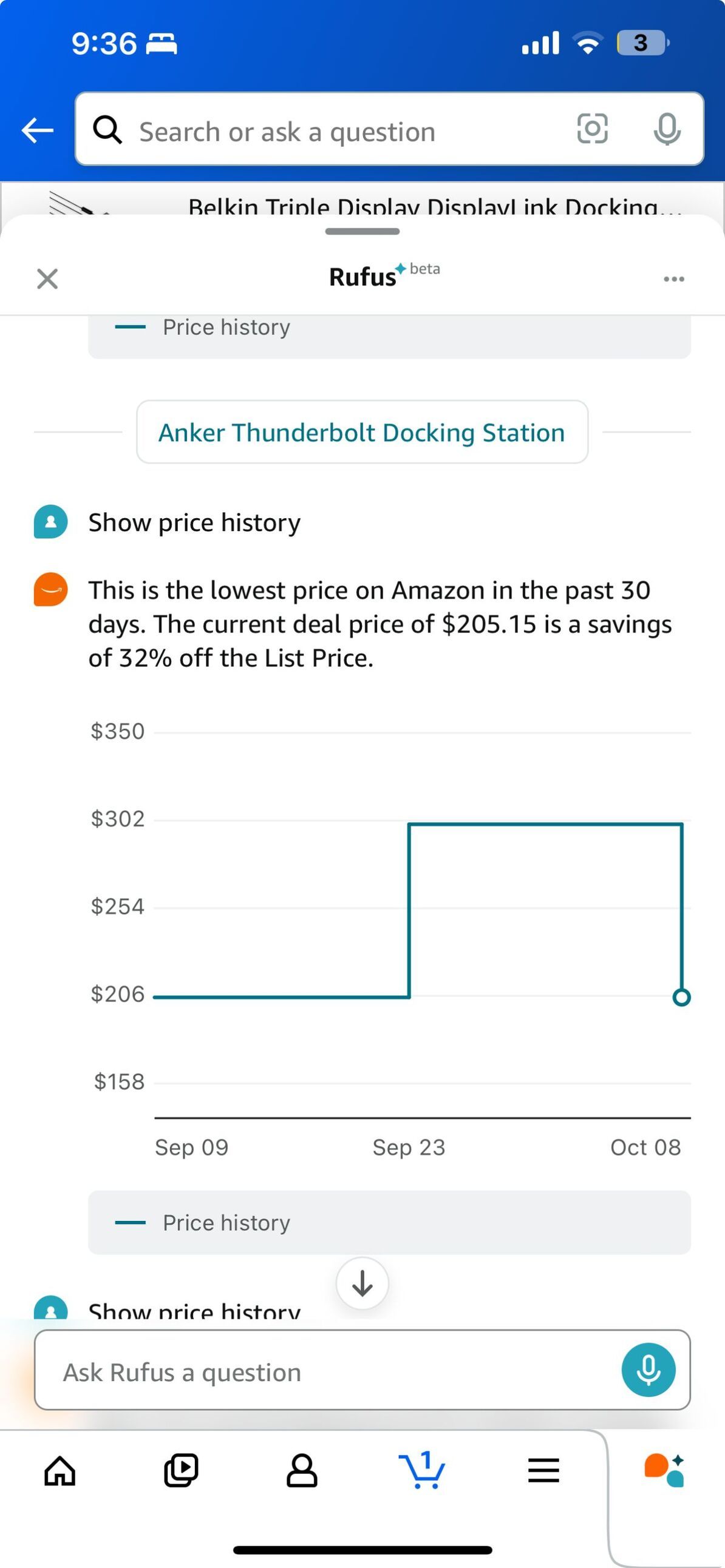Select the current price point on the chart

(x=681, y=997)
